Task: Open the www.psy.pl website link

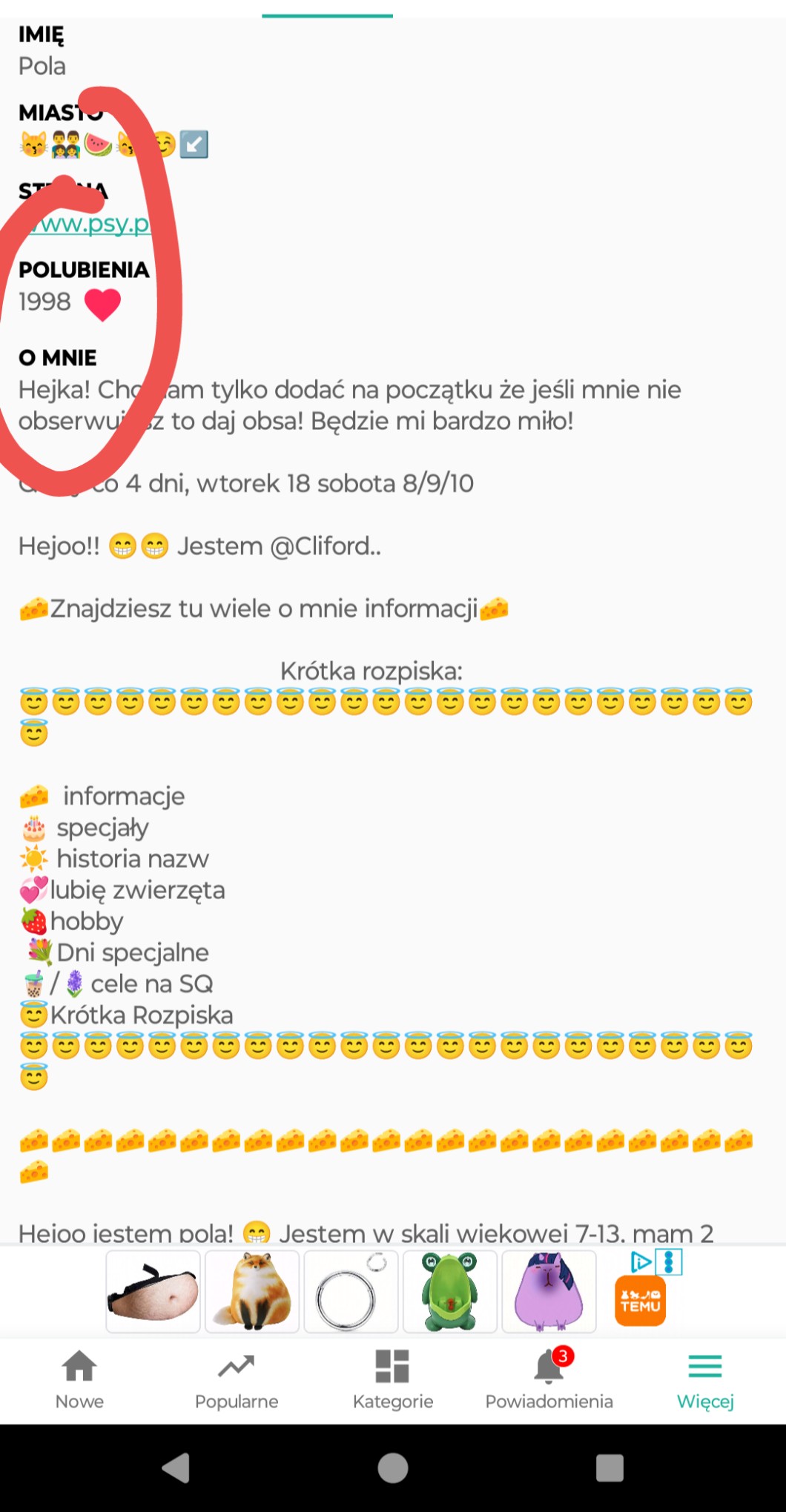Action: pos(89,223)
